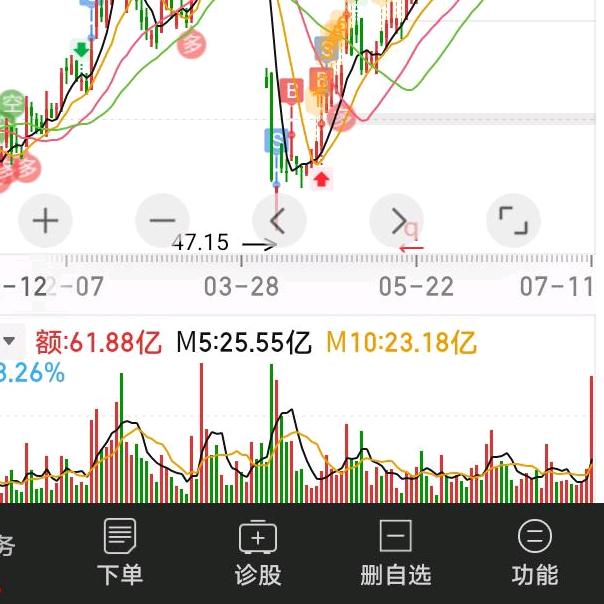Move the chart to earlier dates
Image resolution: width=604 pixels, height=604 pixels.
279,221
